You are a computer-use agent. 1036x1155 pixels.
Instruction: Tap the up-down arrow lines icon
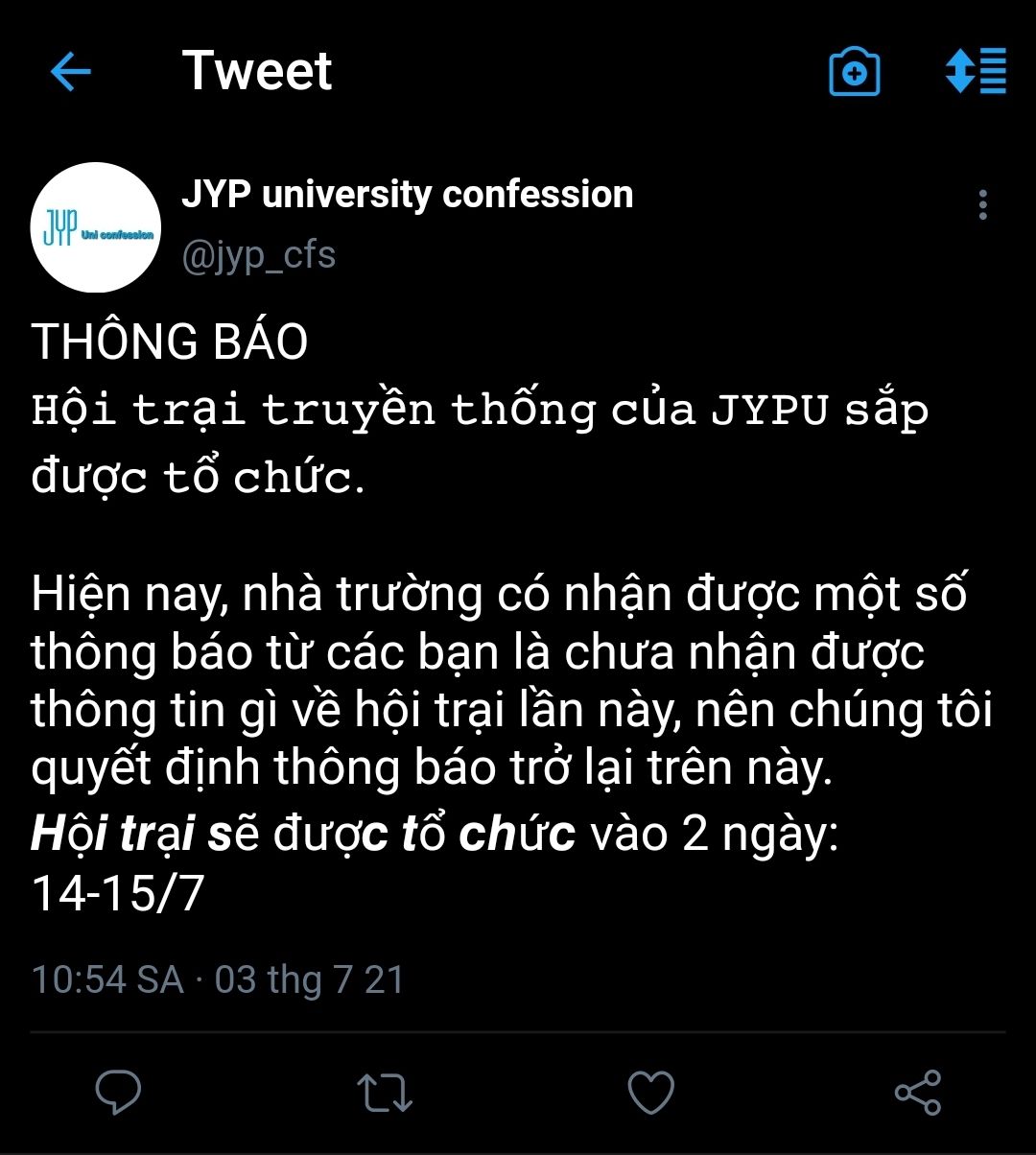(x=976, y=71)
